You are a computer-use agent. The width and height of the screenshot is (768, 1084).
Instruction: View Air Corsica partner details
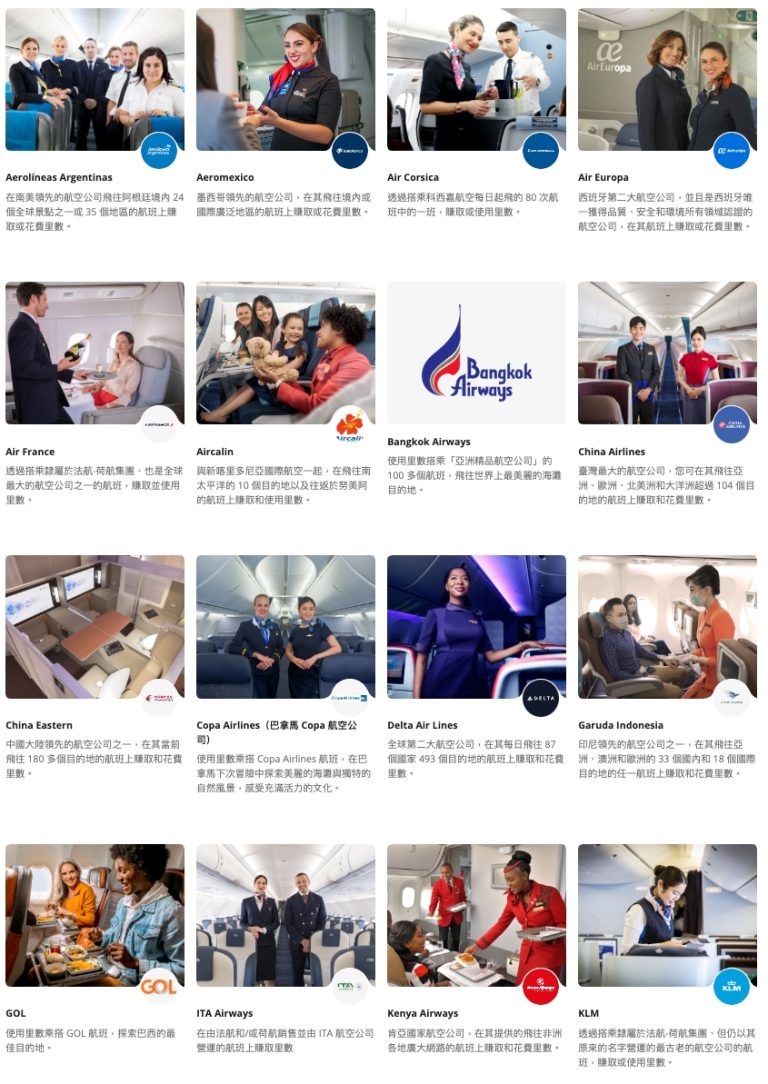tap(476, 80)
